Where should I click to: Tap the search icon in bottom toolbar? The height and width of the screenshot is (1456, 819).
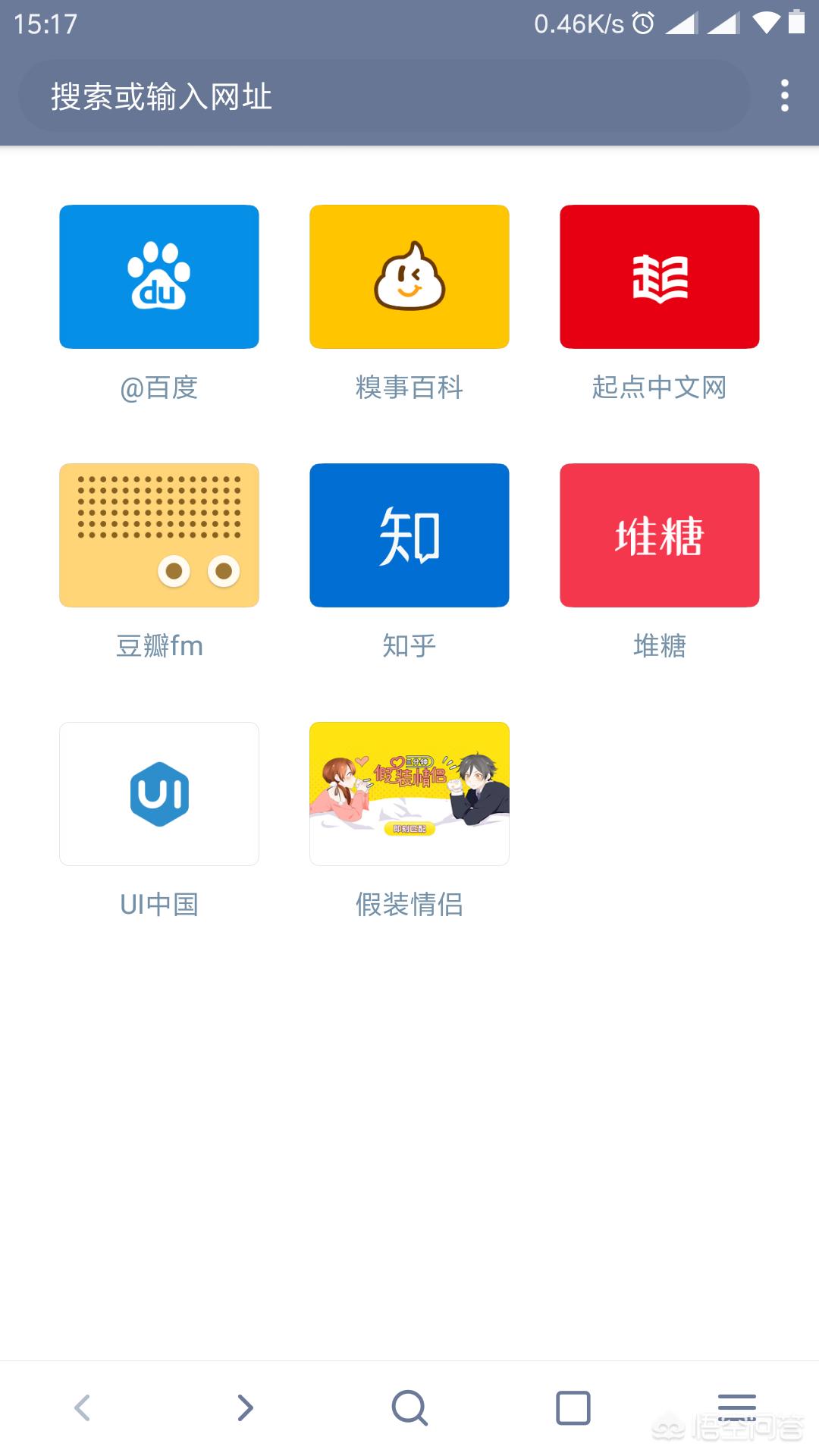click(x=409, y=1407)
